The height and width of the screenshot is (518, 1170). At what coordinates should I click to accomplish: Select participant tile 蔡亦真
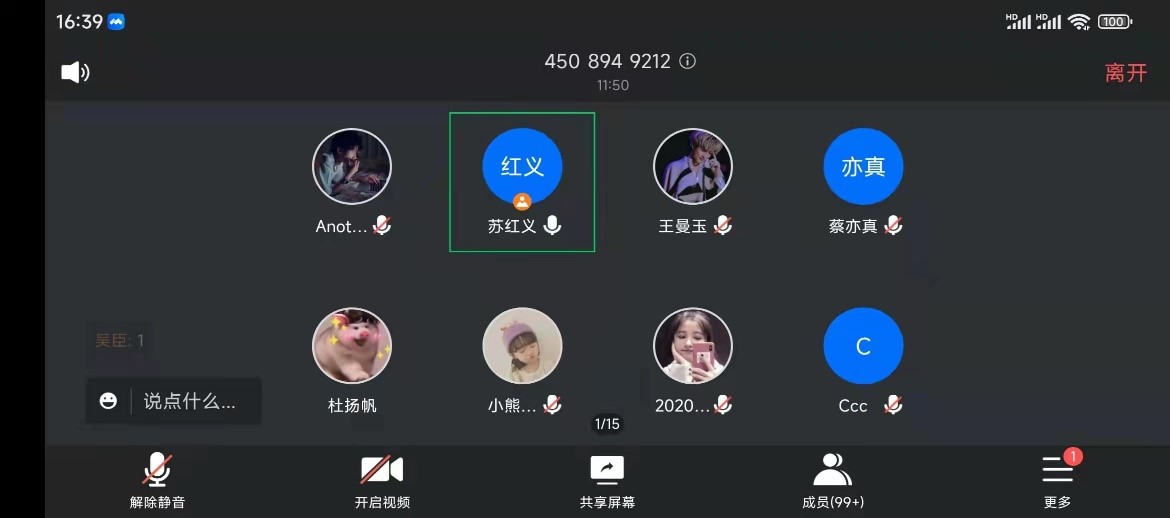863,182
